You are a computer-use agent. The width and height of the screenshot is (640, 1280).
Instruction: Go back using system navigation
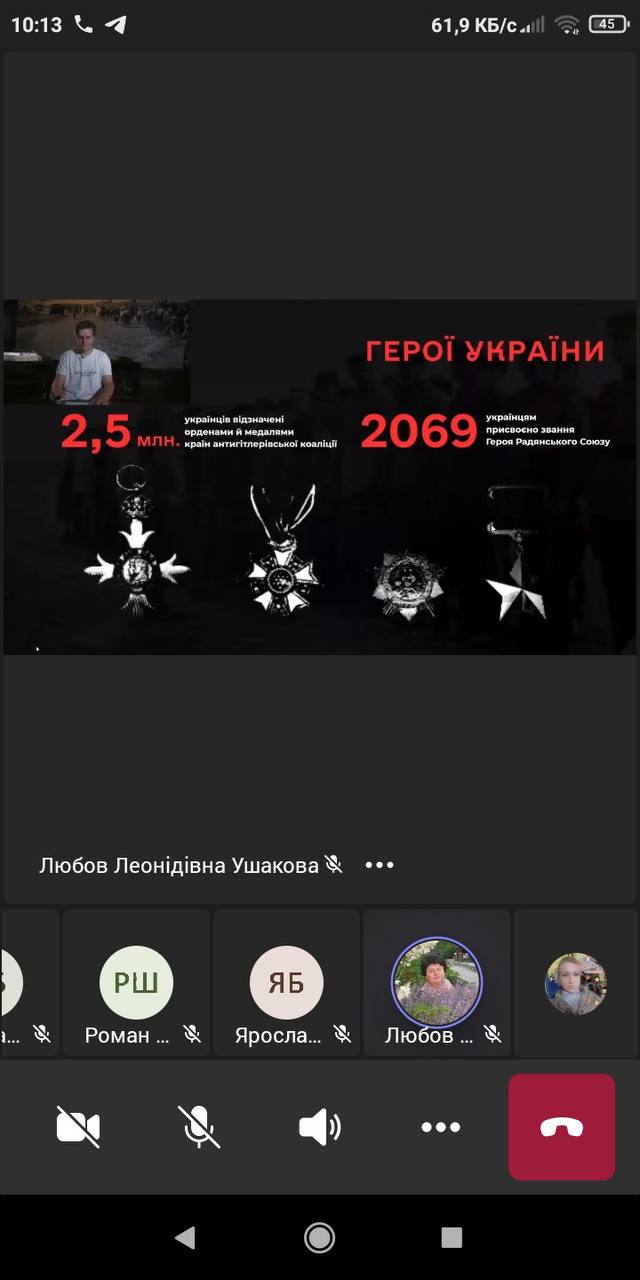pyautogui.click(x=185, y=1237)
